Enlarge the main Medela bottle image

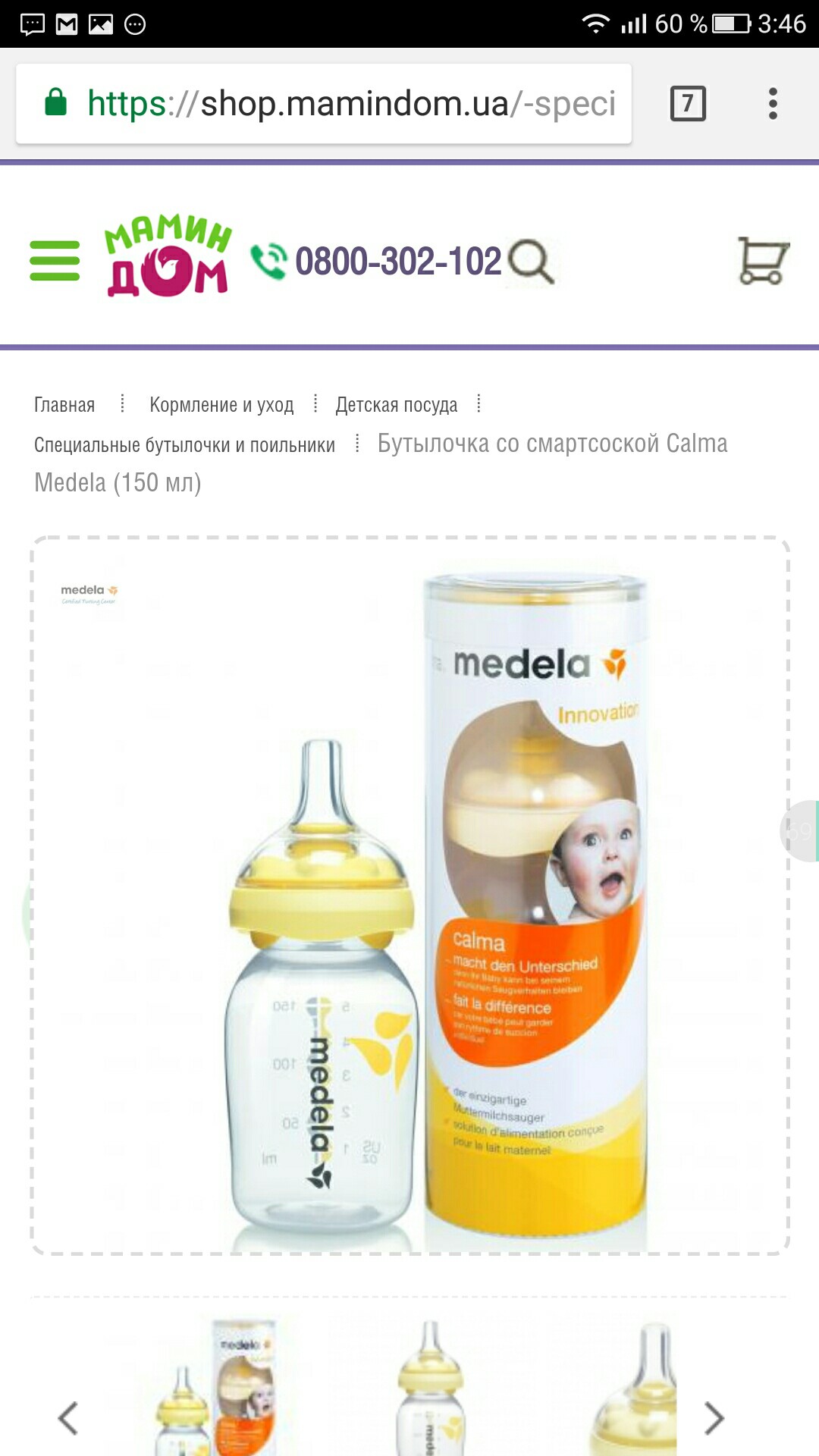coord(409,896)
